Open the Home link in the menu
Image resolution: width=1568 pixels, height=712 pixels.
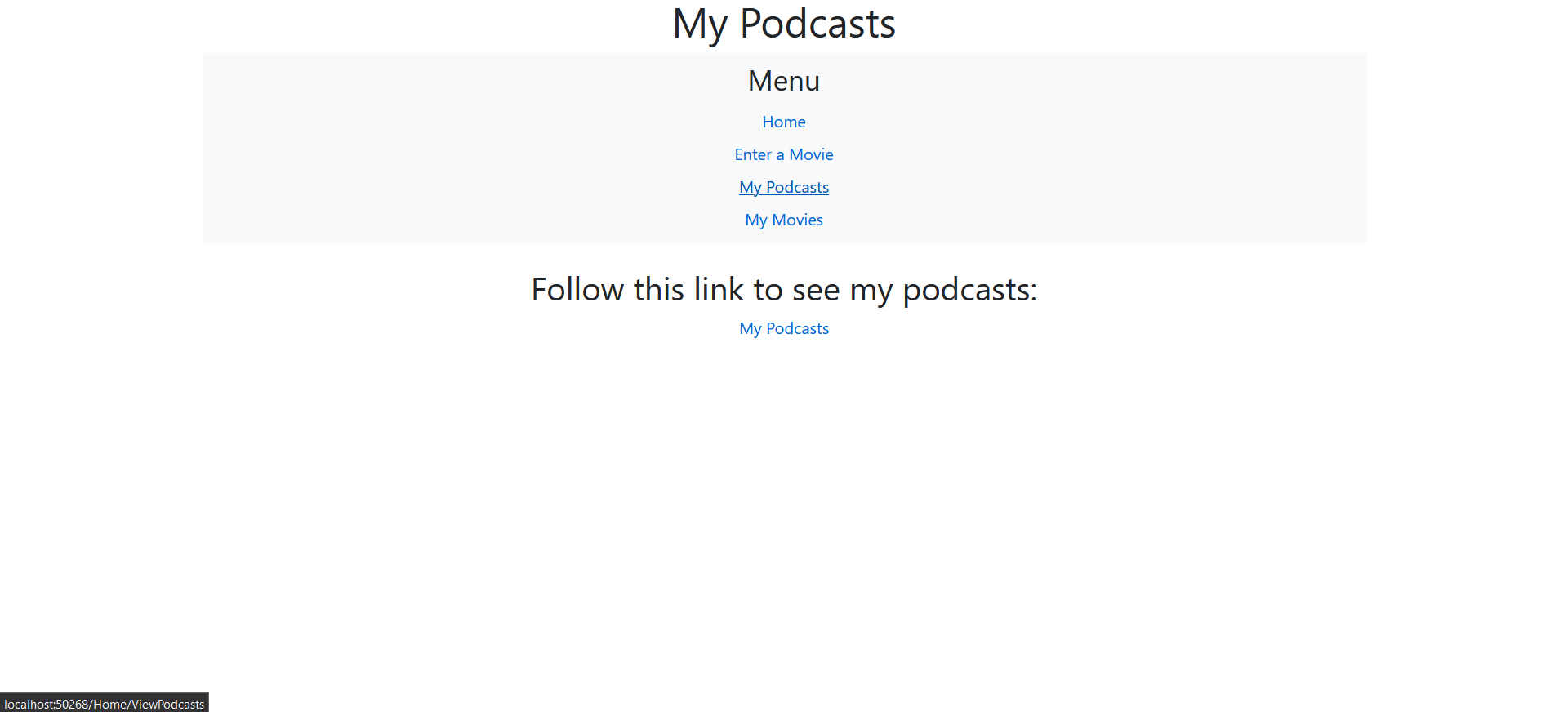click(783, 122)
